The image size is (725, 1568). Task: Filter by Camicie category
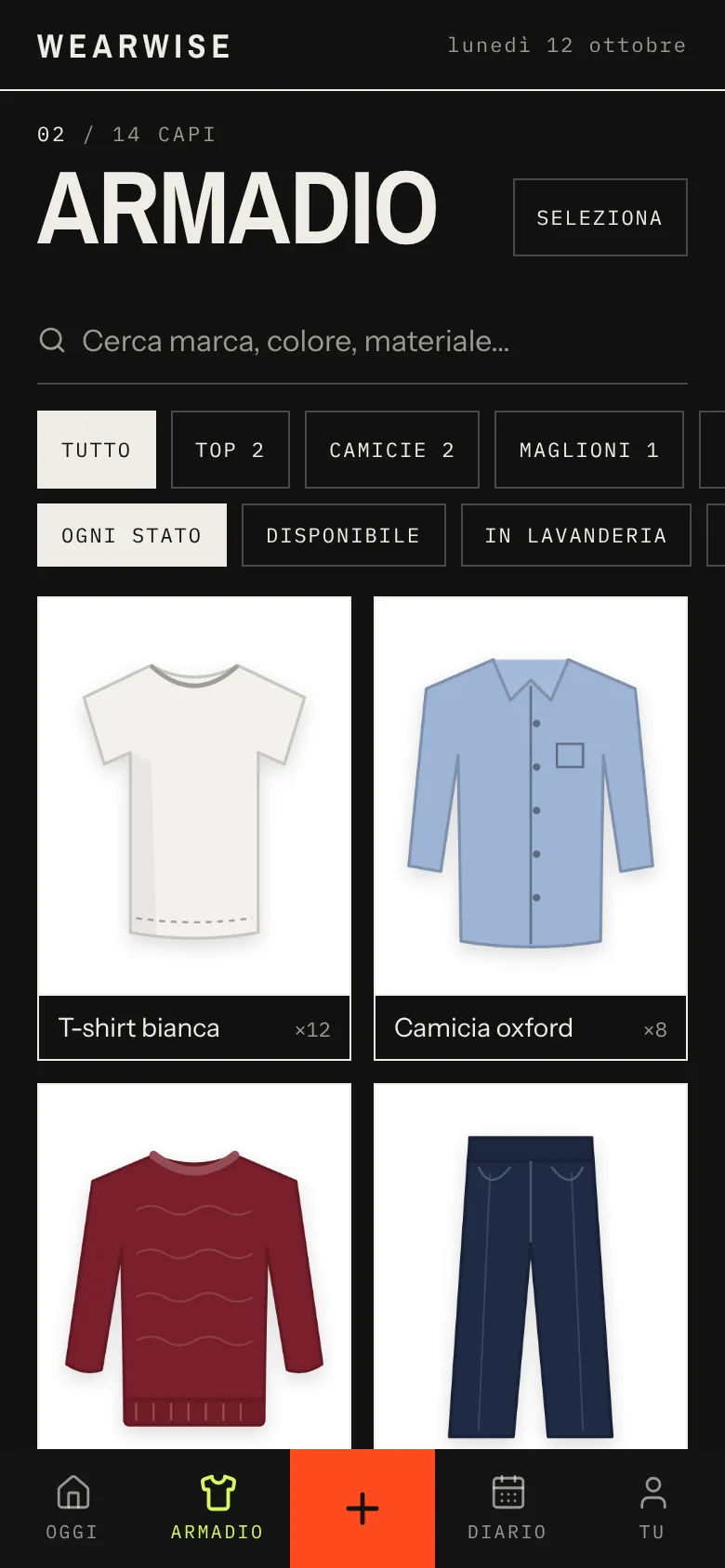pos(392,450)
